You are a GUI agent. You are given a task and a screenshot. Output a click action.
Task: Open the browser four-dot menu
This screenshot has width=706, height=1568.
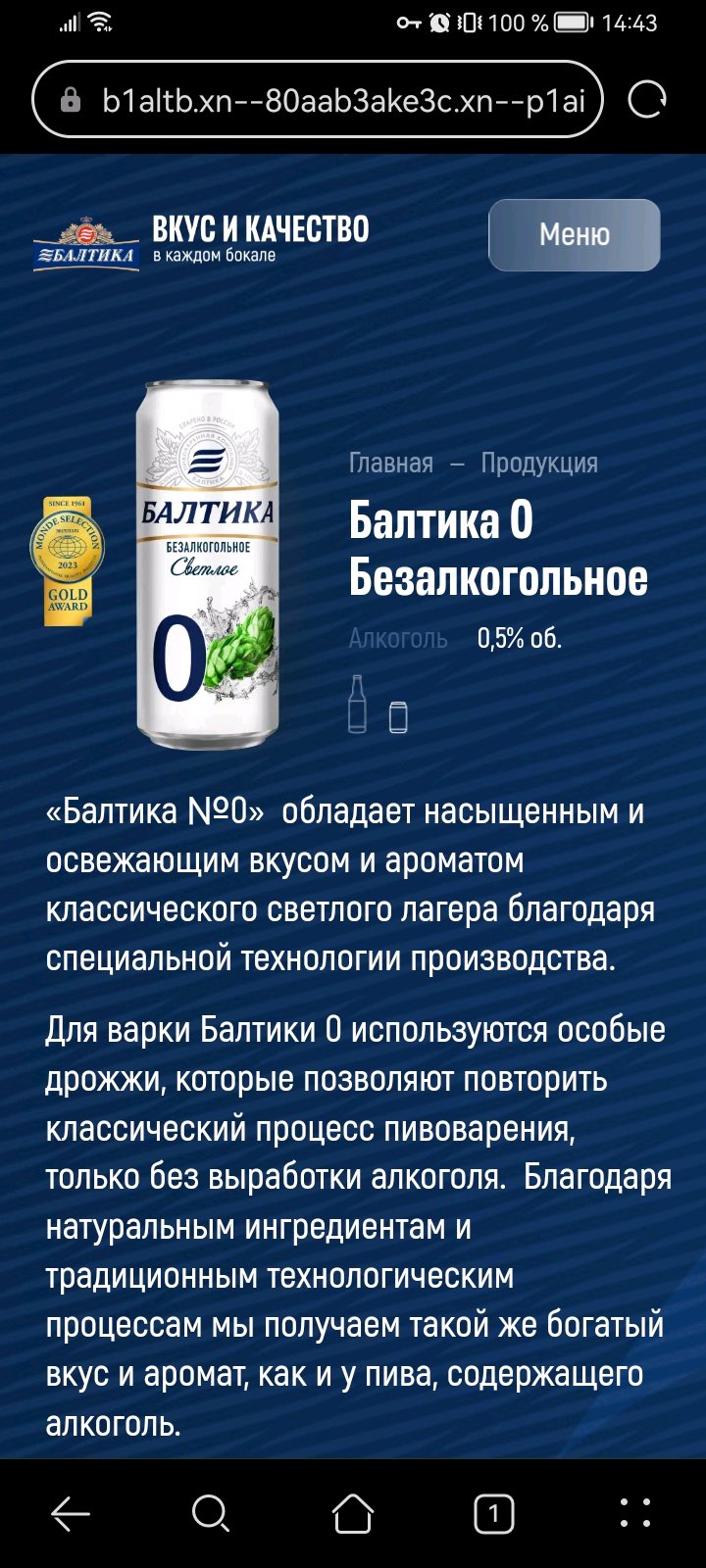point(635,1514)
